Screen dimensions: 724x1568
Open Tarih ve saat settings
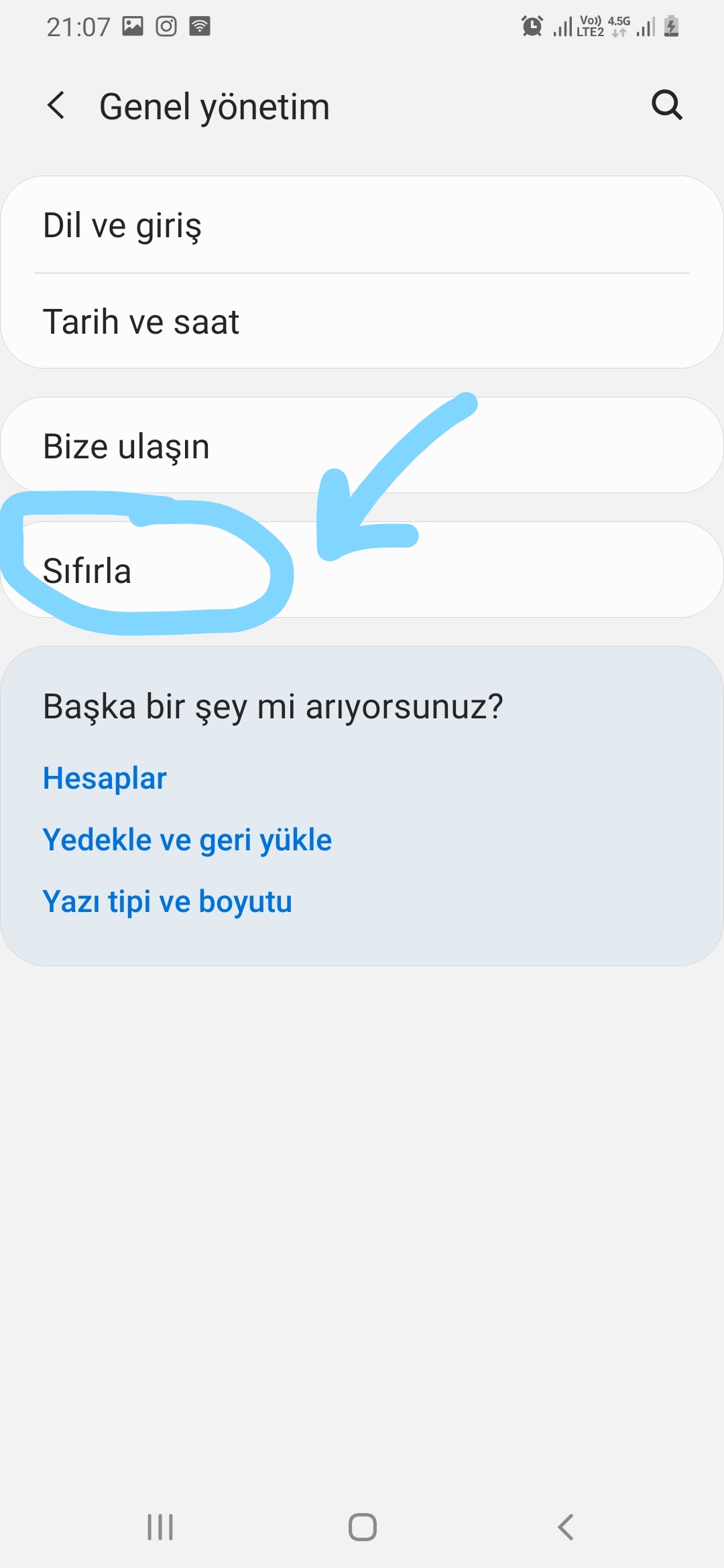pyautogui.click(x=362, y=321)
